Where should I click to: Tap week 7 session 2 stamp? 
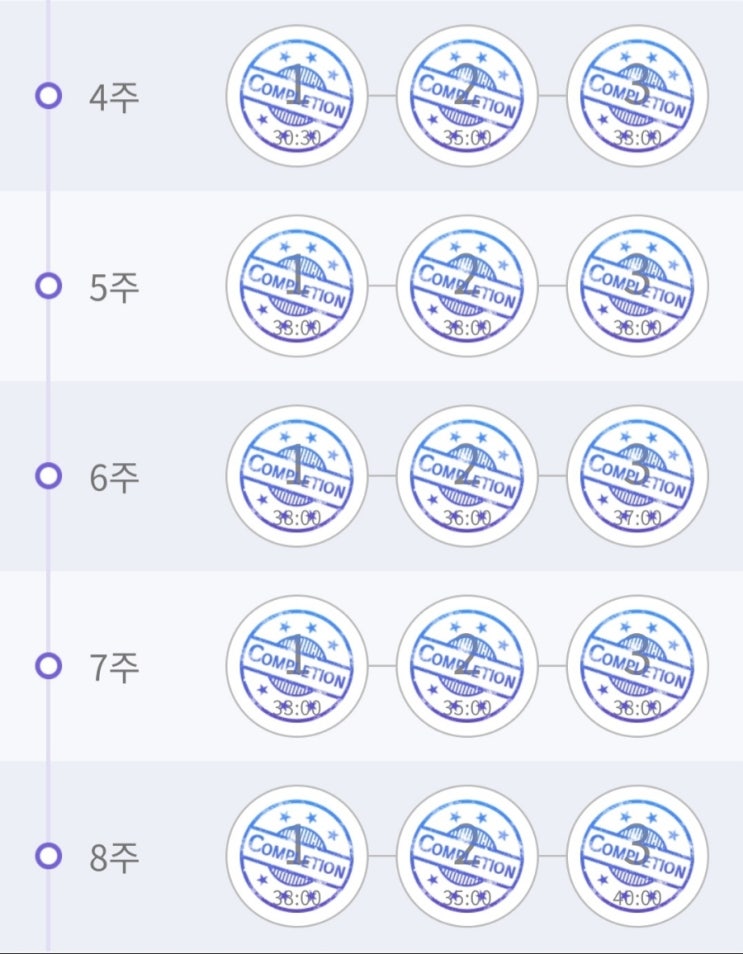467,665
